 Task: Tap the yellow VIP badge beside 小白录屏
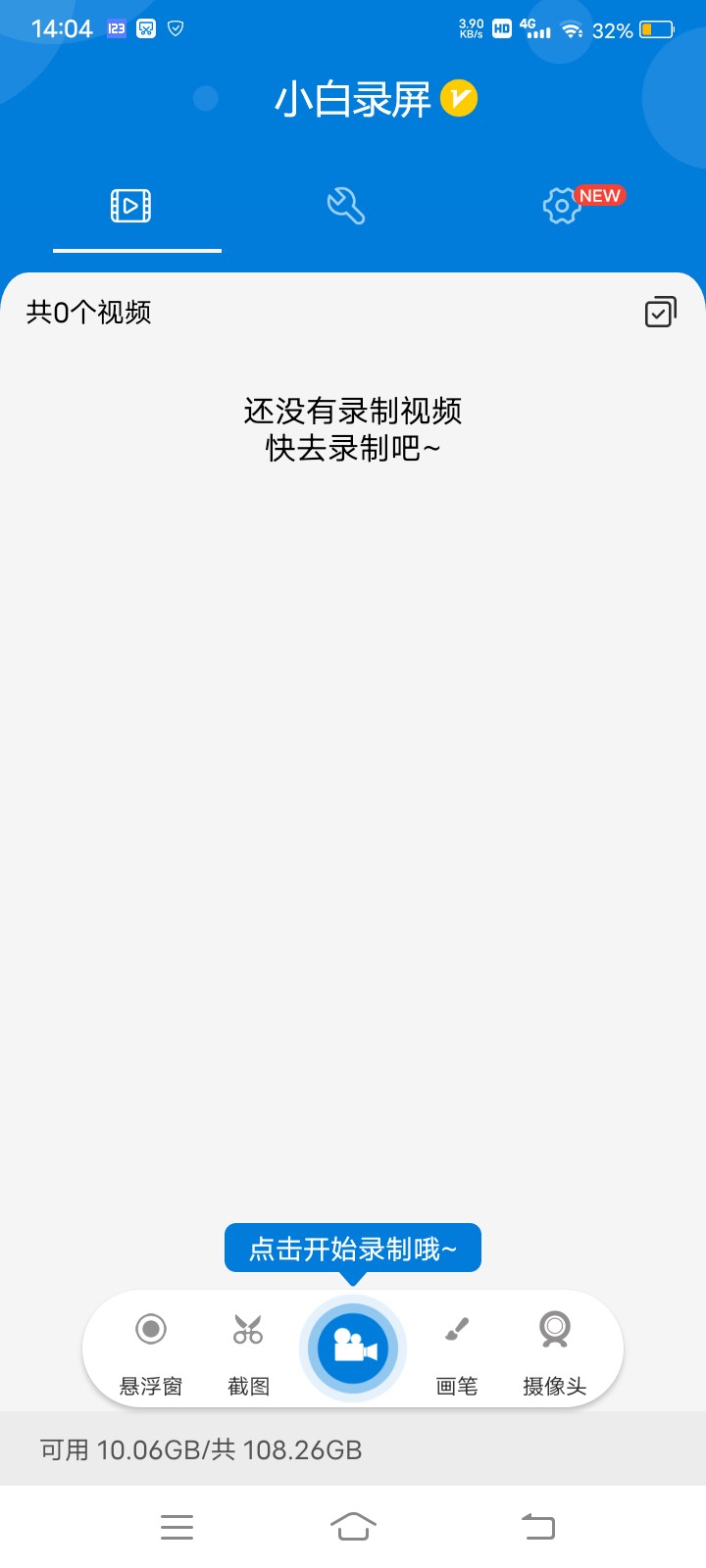(x=459, y=99)
